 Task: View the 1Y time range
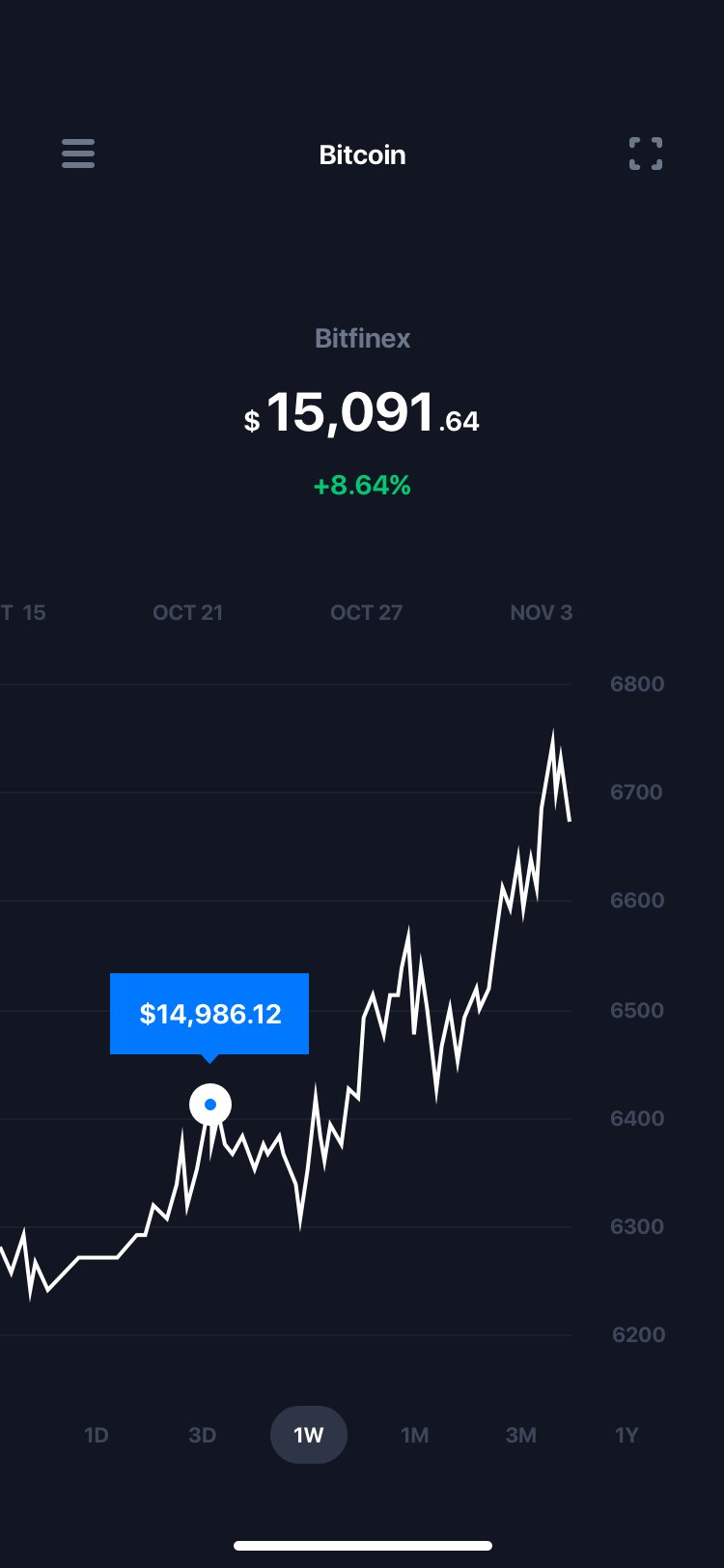(627, 1435)
